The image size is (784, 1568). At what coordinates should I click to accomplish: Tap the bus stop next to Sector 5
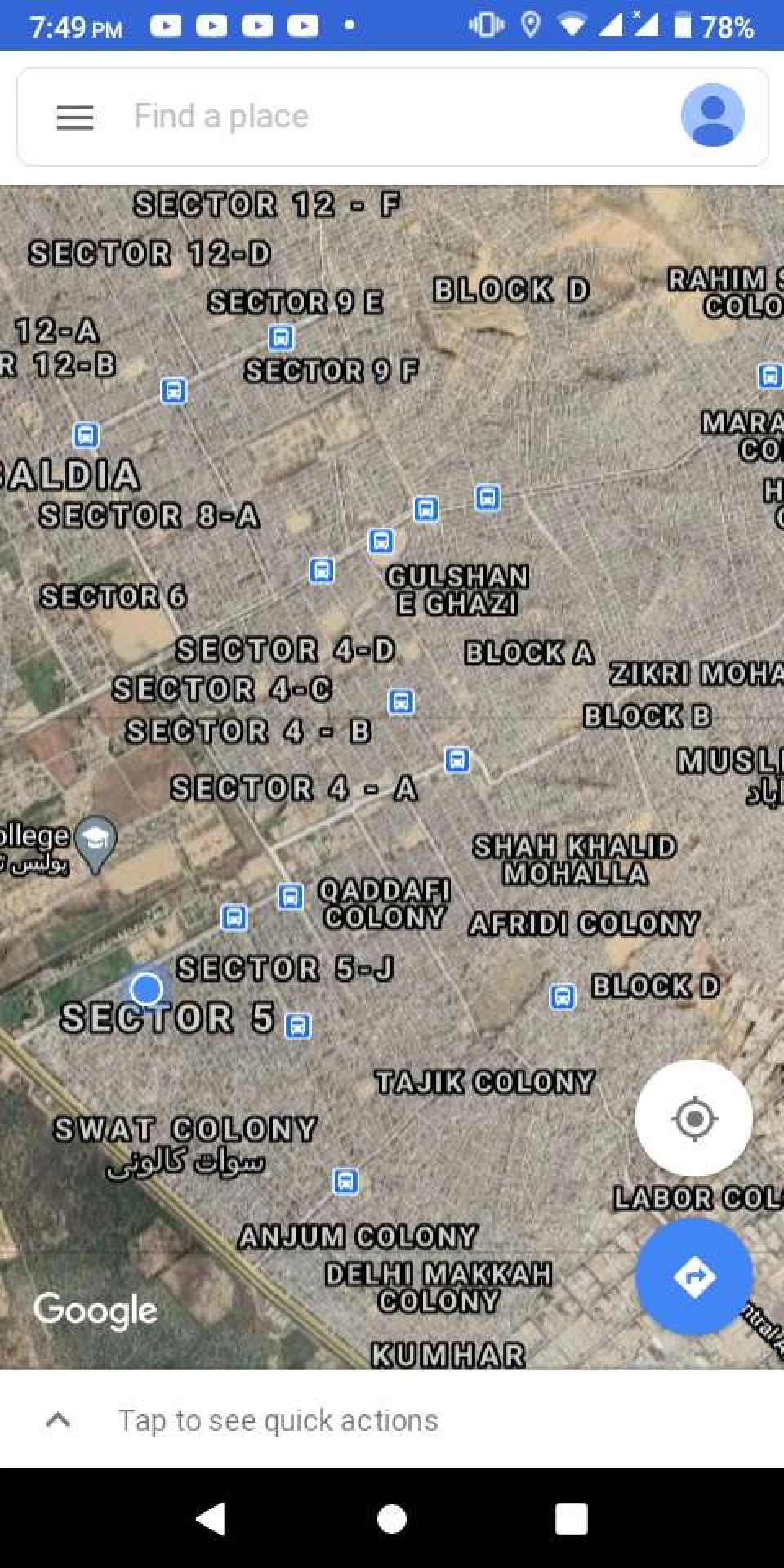(x=298, y=1026)
